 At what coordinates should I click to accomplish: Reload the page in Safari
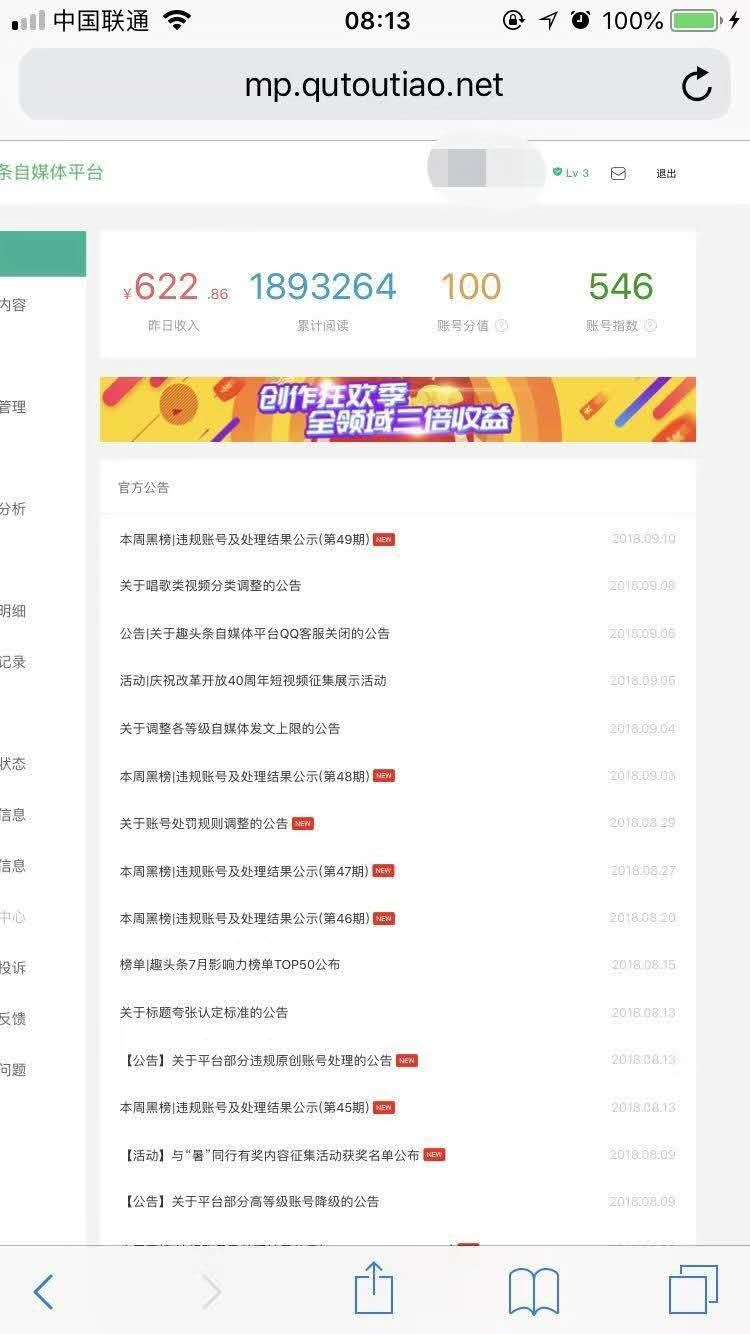pos(697,85)
